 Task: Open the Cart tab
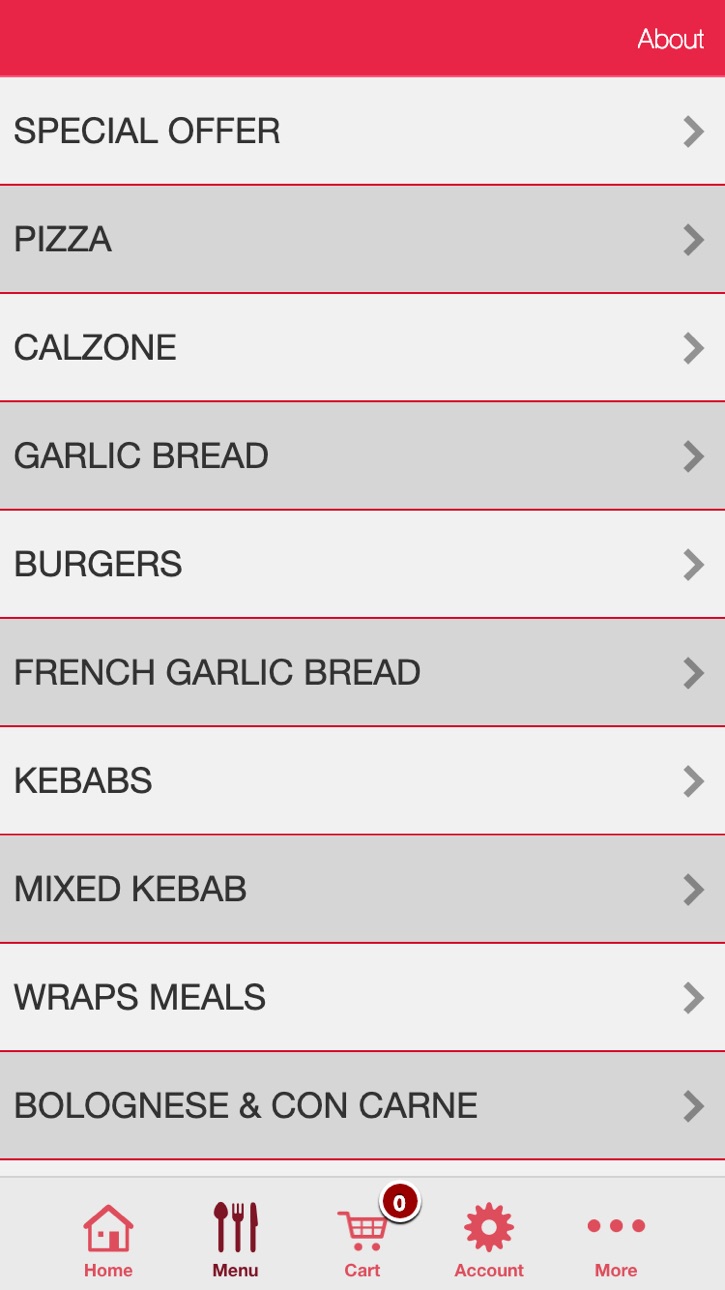pos(363,1240)
